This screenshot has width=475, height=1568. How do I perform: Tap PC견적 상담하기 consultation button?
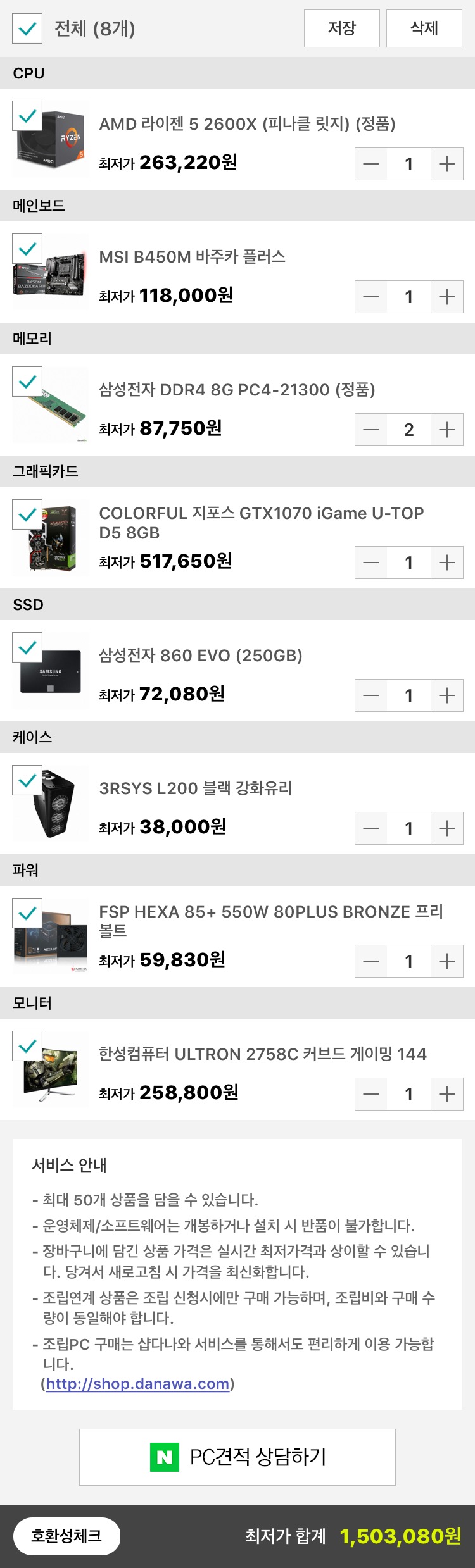click(237, 1457)
